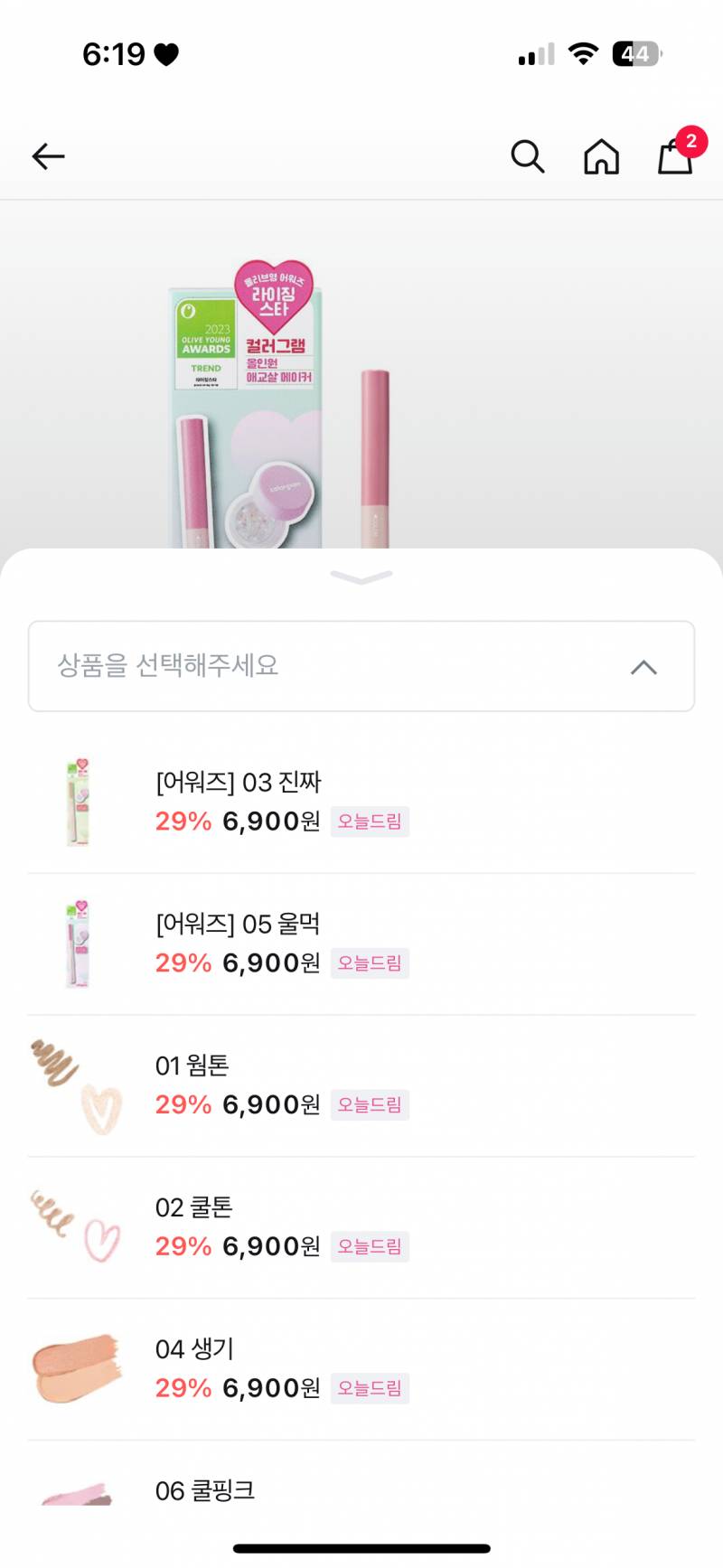This screenshot has width=723, height=1568.
Task: Open the shopping cart with 2 items
Action: 673,158
